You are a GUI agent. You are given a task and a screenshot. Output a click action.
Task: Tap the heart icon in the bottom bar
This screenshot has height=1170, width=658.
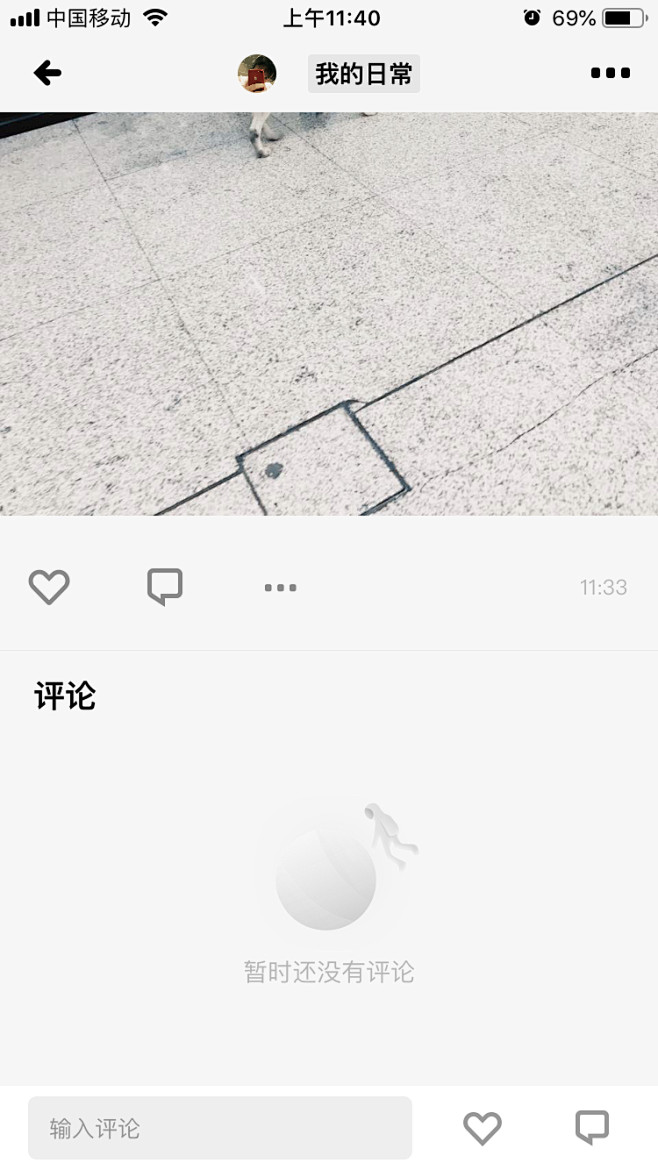coord(483,1127)
